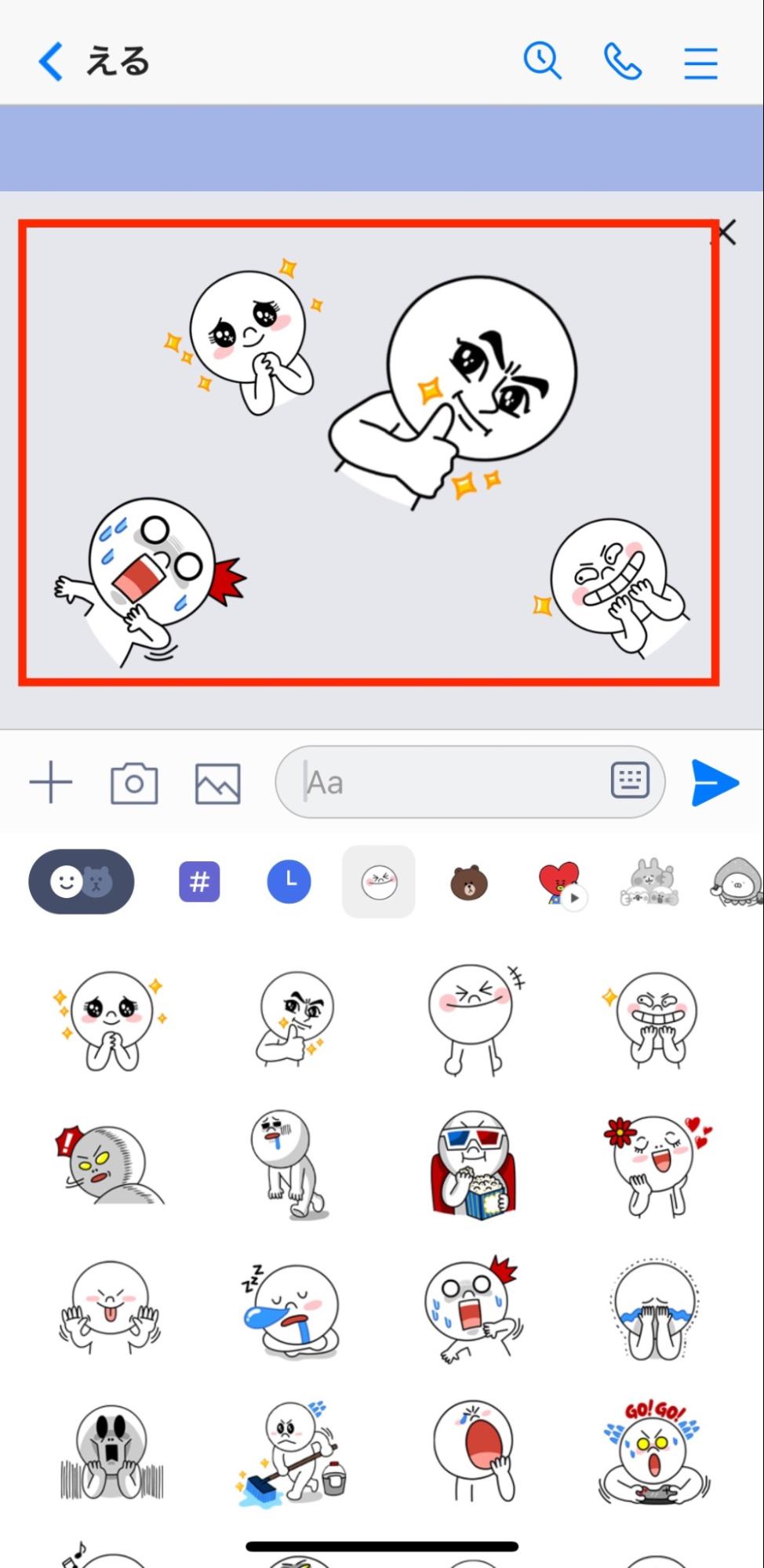Pick the Moon with 3D glasses and popcorn sticker
Image resolution: width=764 pixels, height=1568 pixels.
pos(473,1164)
